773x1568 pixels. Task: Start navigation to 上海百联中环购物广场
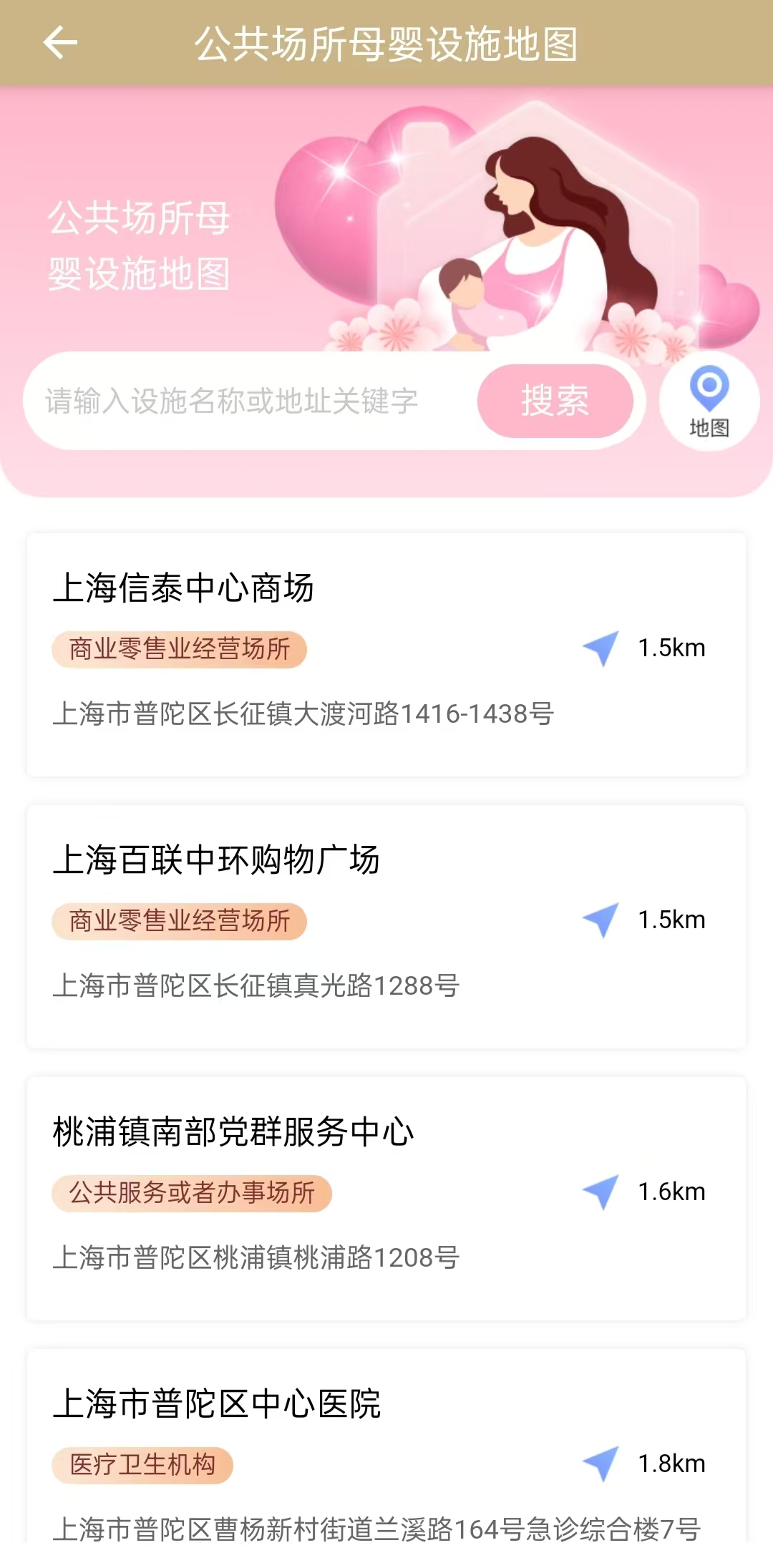[x=601, y=920]
